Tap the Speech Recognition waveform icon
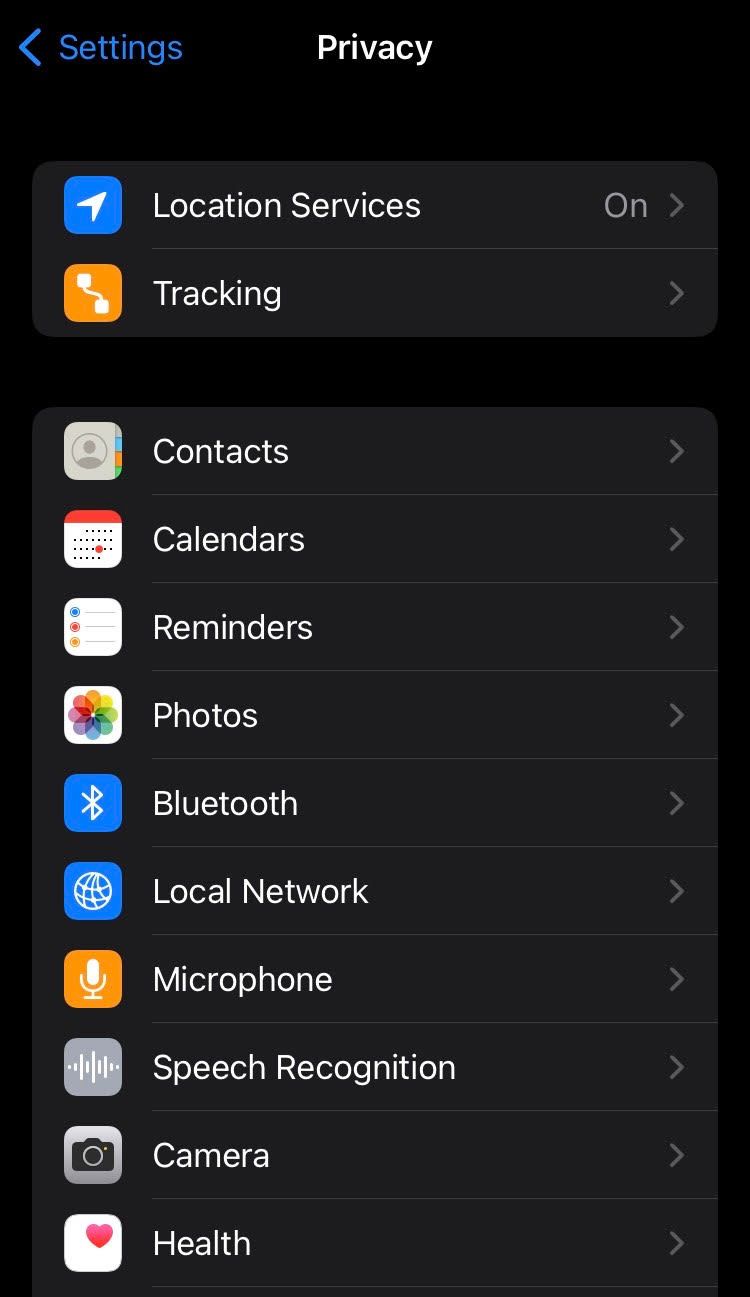 pyautogui.click(x=92, y=1067)
